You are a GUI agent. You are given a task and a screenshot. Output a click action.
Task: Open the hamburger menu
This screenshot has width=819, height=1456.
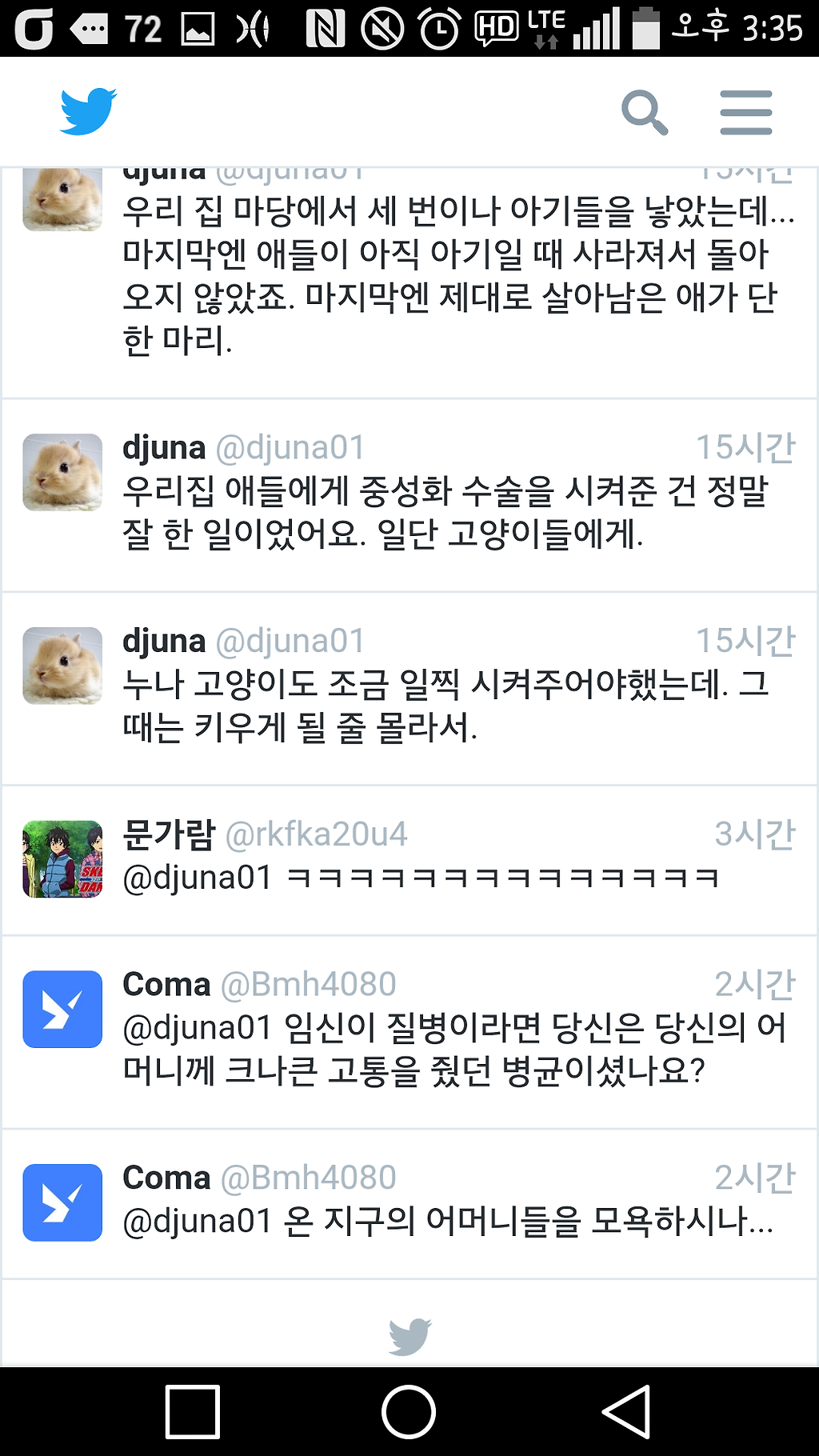(745, 112)
